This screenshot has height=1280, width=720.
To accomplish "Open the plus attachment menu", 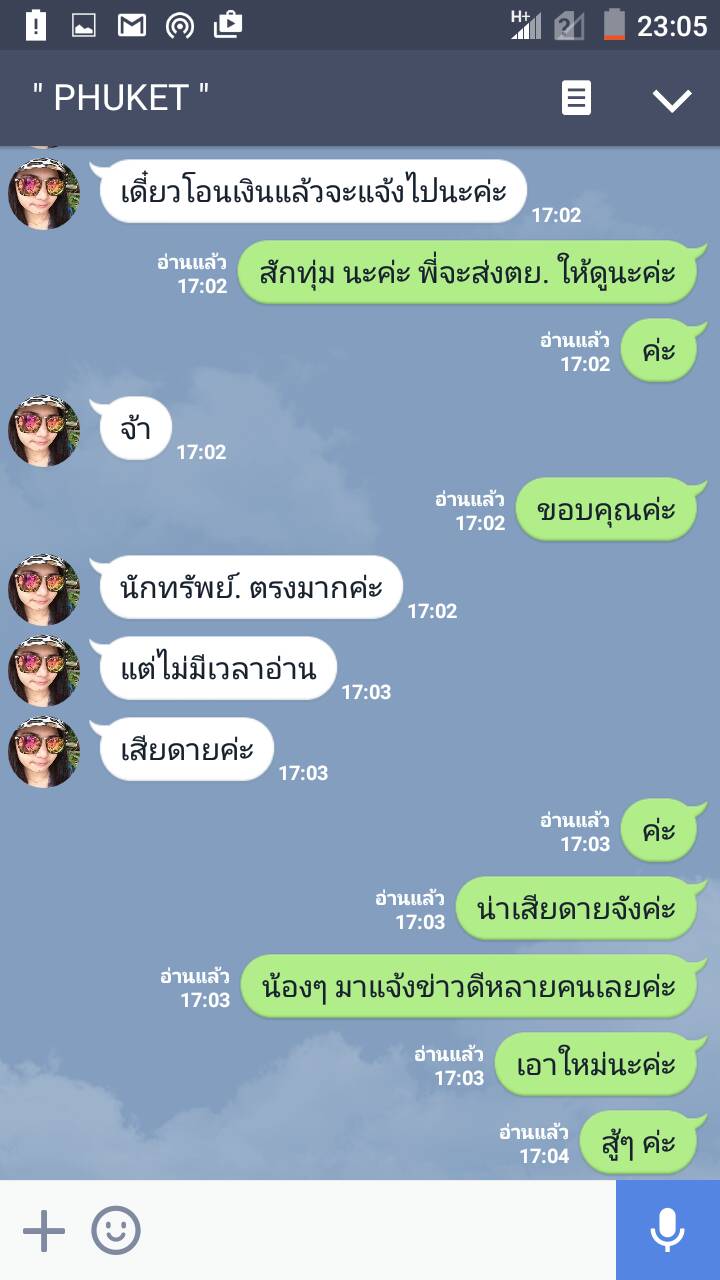I will click(x=44, y=1230).
